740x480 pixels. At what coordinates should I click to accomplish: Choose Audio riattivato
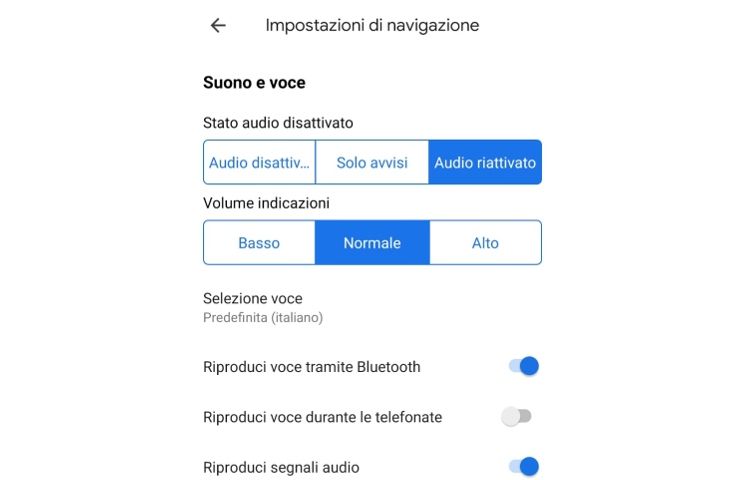point(485,162)
